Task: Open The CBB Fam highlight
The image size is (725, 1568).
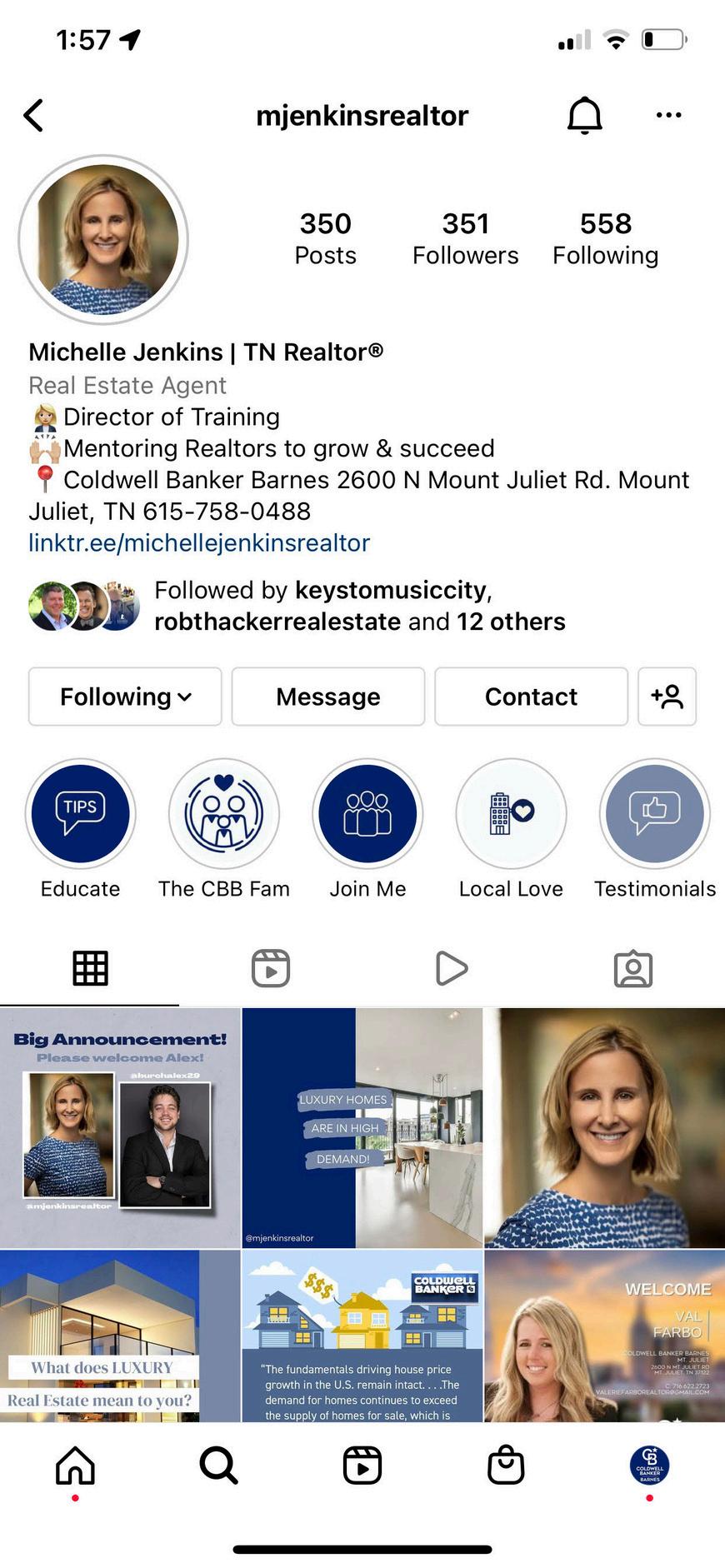Action: (x=224, y=813)
